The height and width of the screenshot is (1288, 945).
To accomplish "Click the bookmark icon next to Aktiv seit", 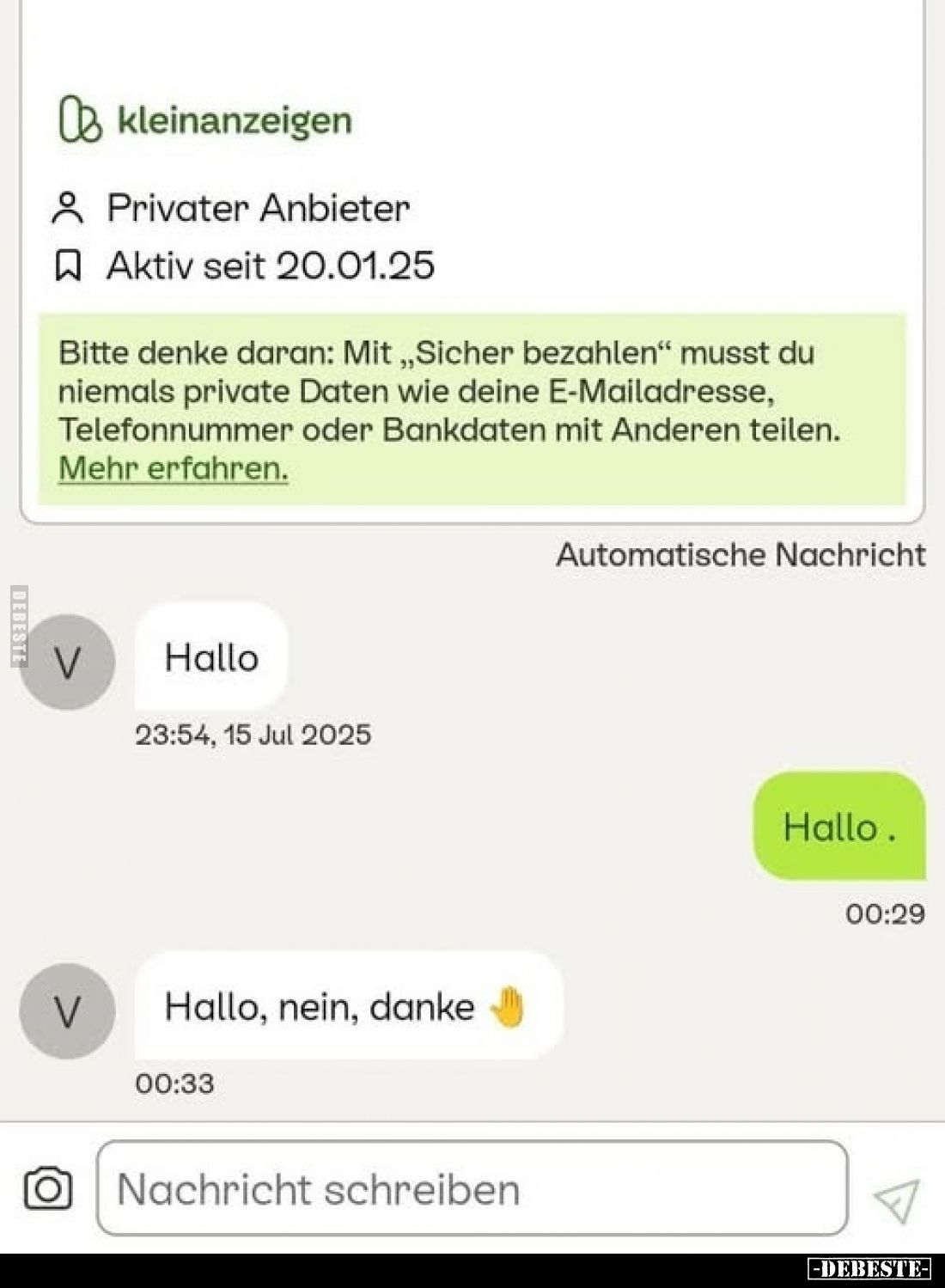I will tap(69, 266).
